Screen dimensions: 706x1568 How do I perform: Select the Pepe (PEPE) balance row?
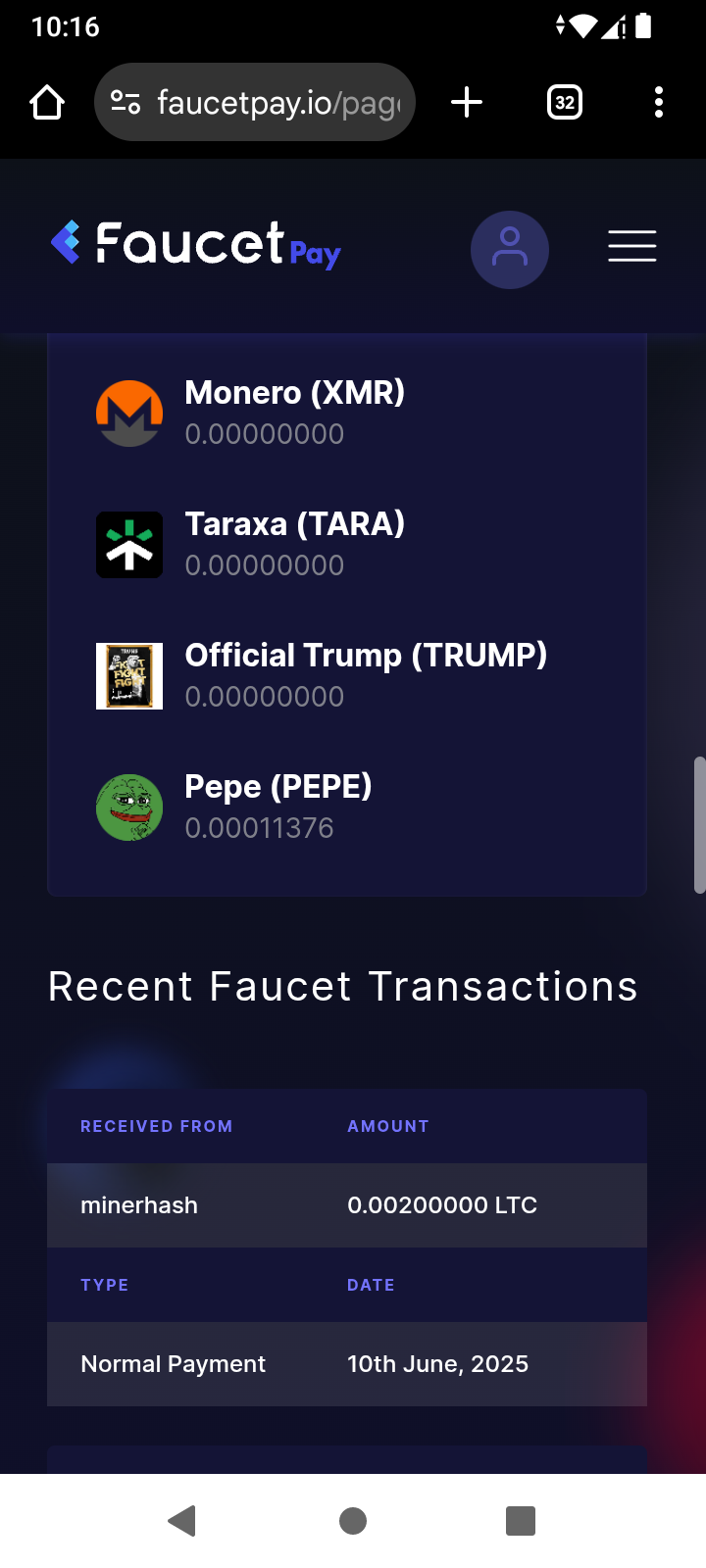coord(347,807)
